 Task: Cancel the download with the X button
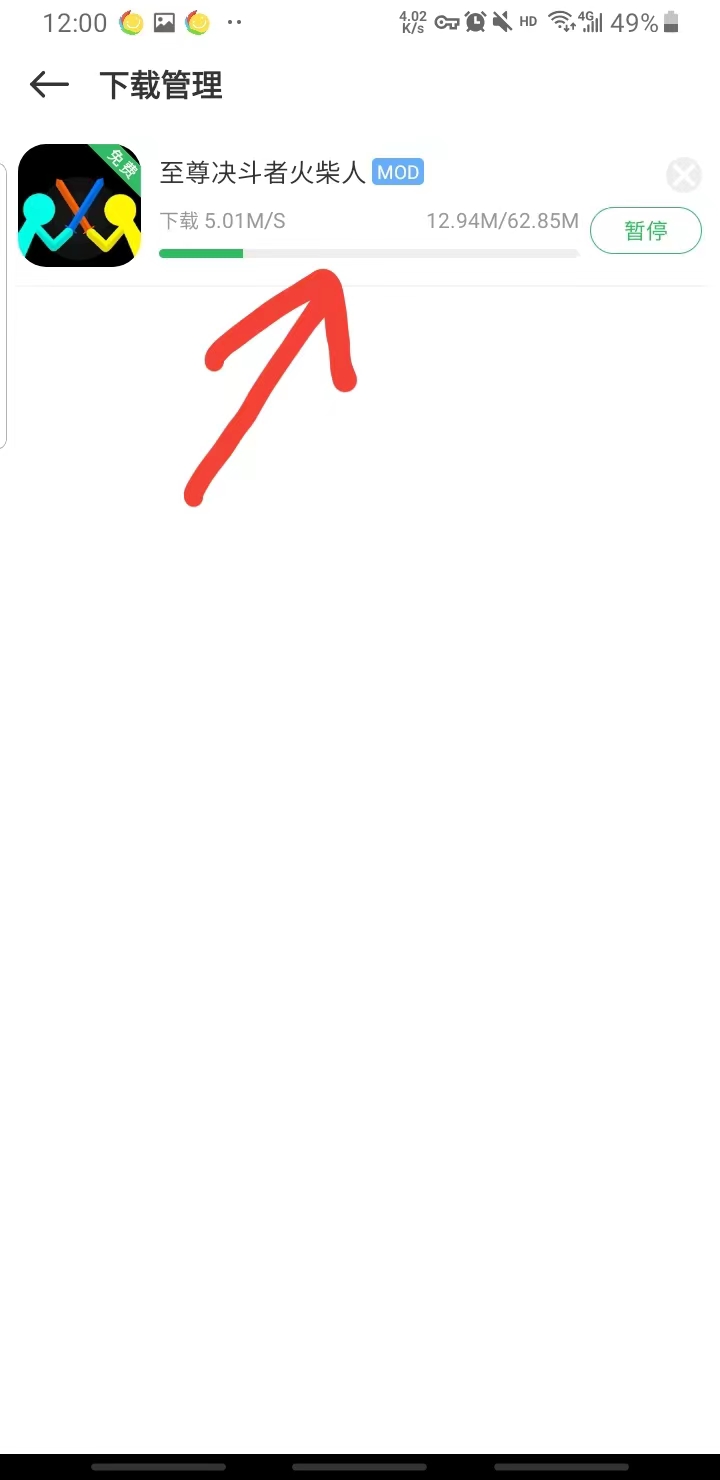684,174
